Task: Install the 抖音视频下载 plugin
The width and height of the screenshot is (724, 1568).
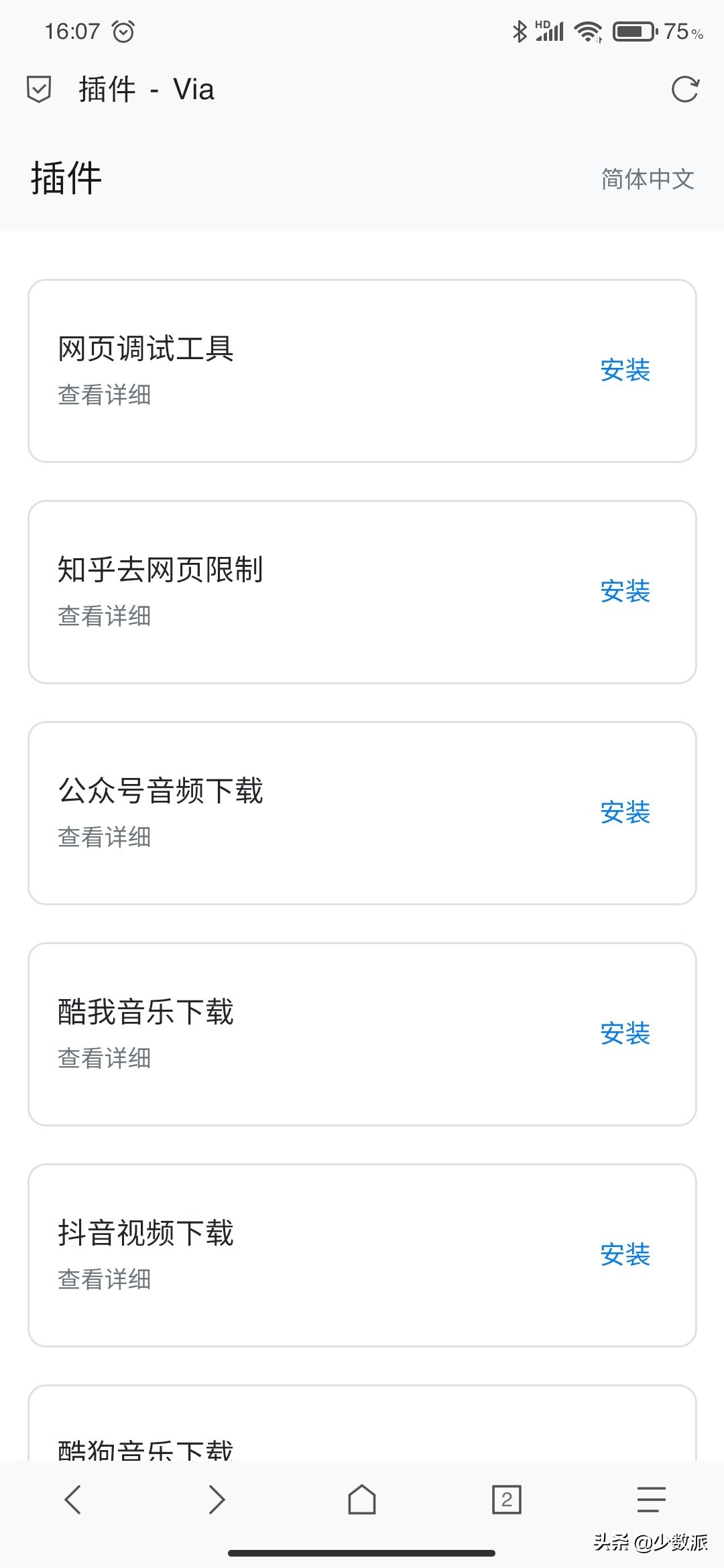Action: click(x=625, y=1254)
